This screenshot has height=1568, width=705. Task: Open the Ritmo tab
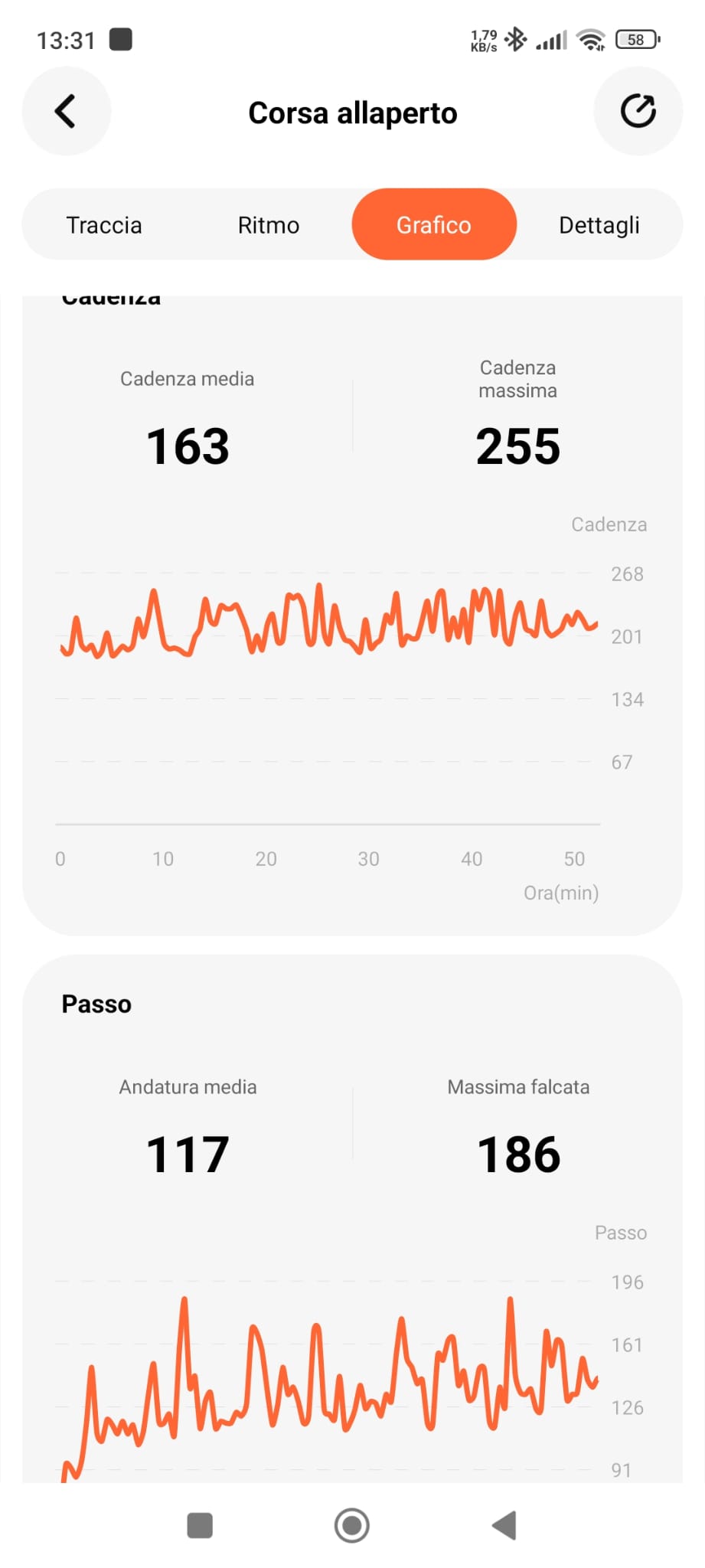(269, 225)
